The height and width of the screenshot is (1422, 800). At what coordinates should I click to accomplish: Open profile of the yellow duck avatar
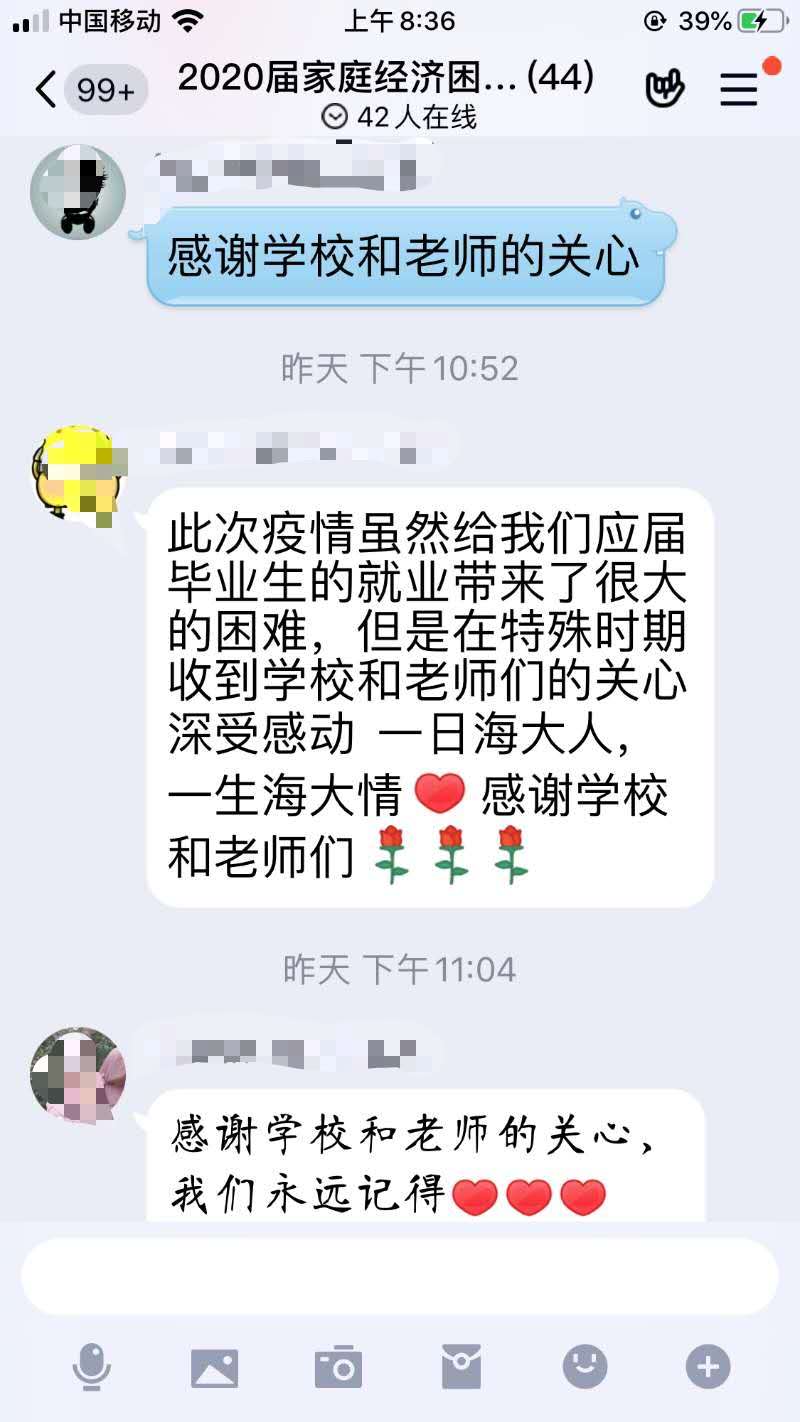point(77,472)
